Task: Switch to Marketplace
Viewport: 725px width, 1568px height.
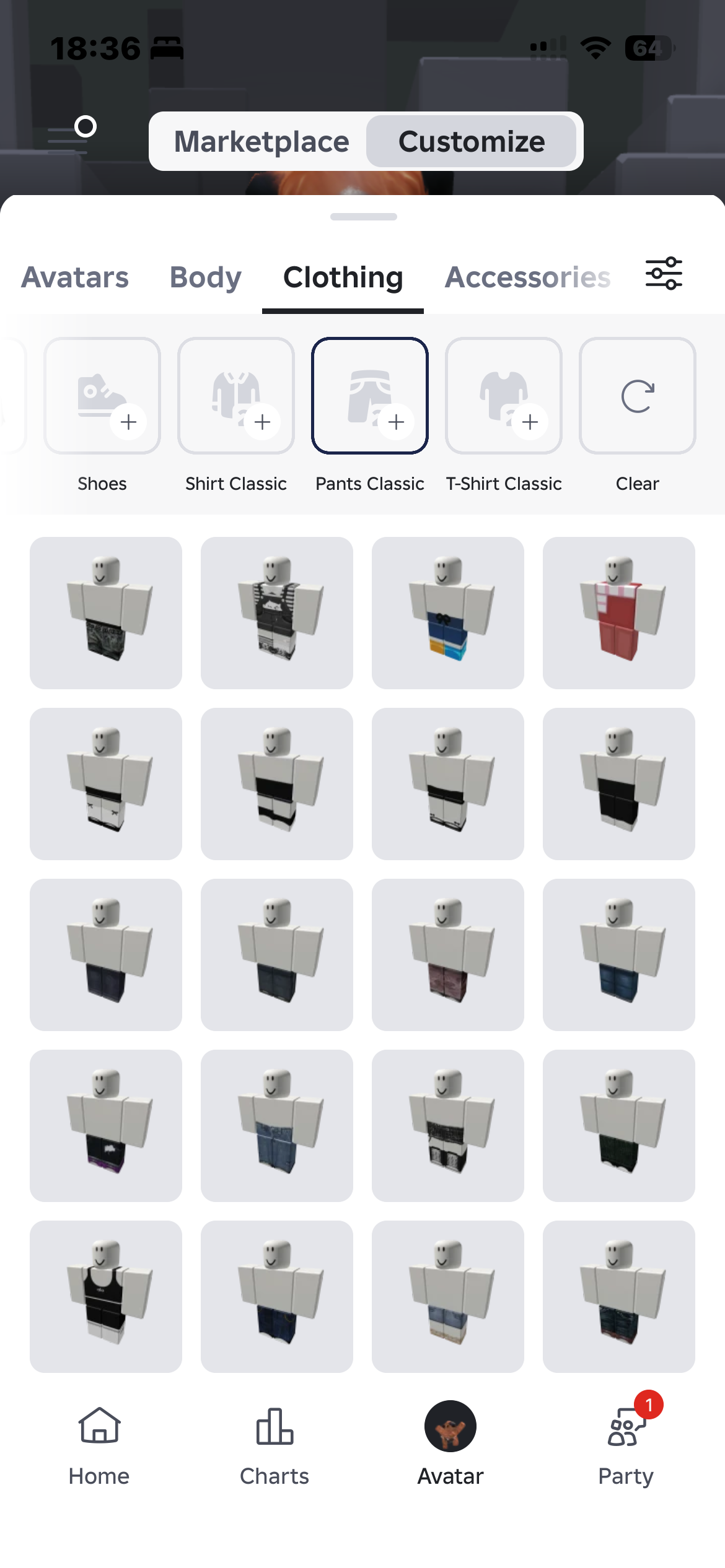Action: pyautogui.click(x=261, y=142)
